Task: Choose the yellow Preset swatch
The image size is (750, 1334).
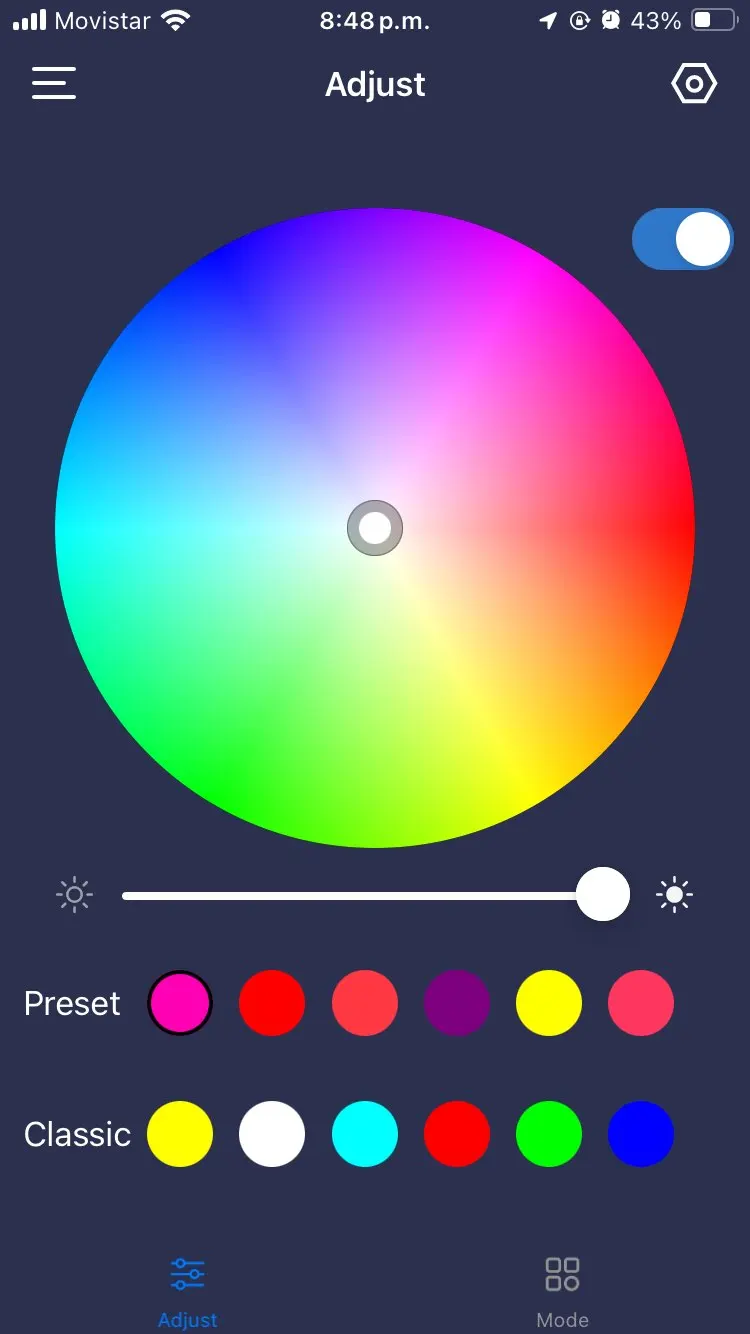Action: pyautogui.click(x=549, y=1003)
